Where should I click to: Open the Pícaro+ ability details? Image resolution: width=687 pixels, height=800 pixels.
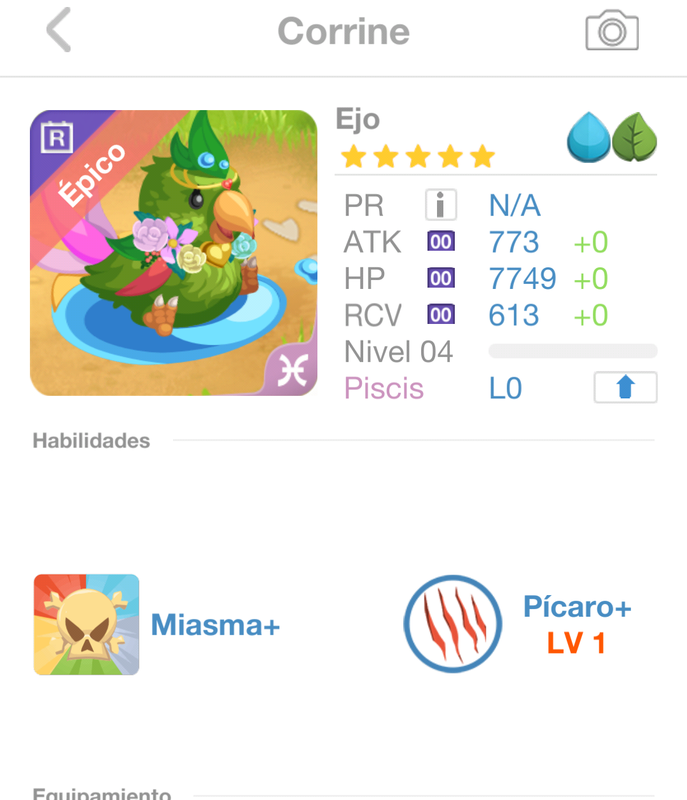[453, 624]
